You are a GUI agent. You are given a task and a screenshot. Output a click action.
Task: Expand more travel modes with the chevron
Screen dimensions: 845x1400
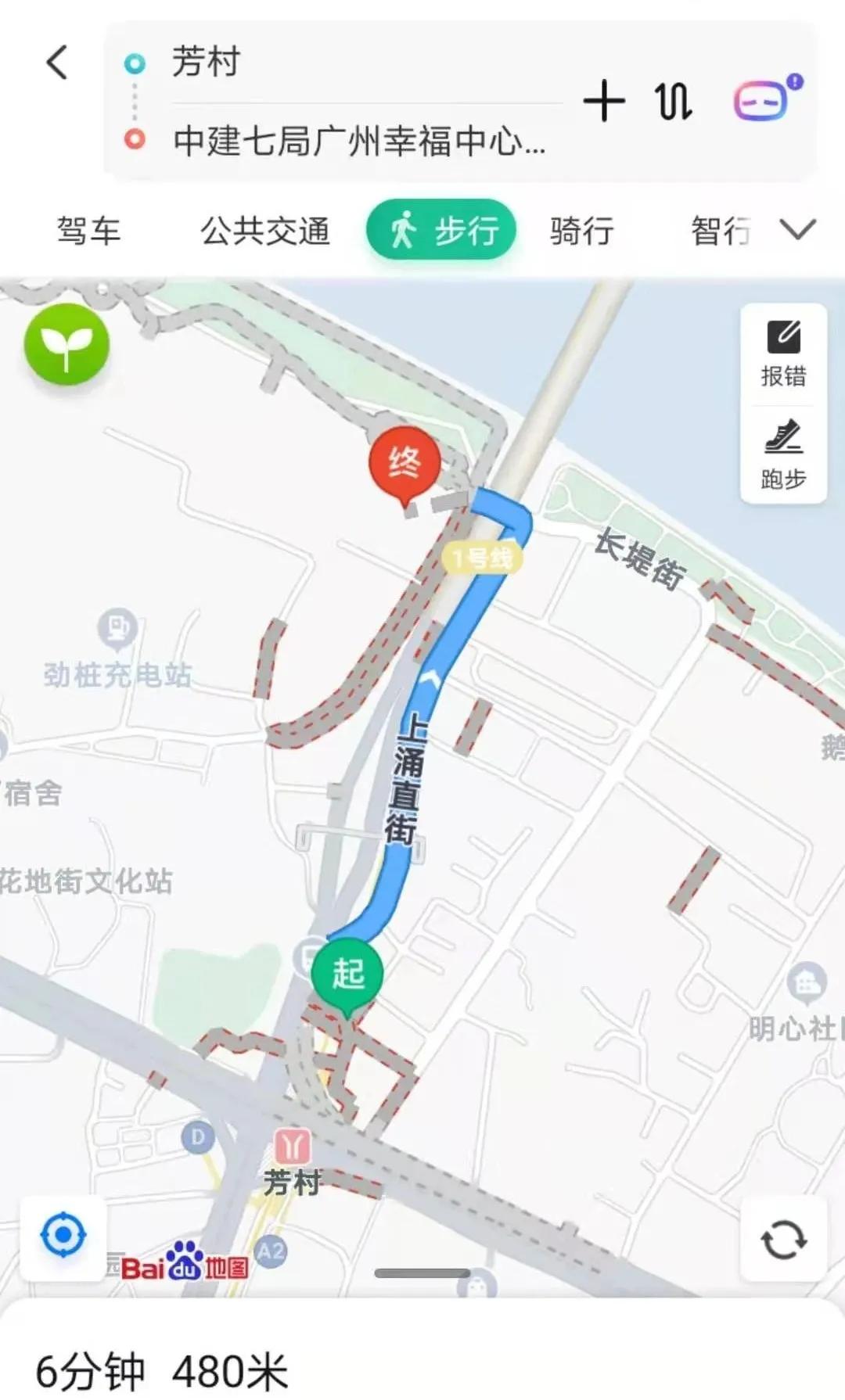click(x=796, y=230)
